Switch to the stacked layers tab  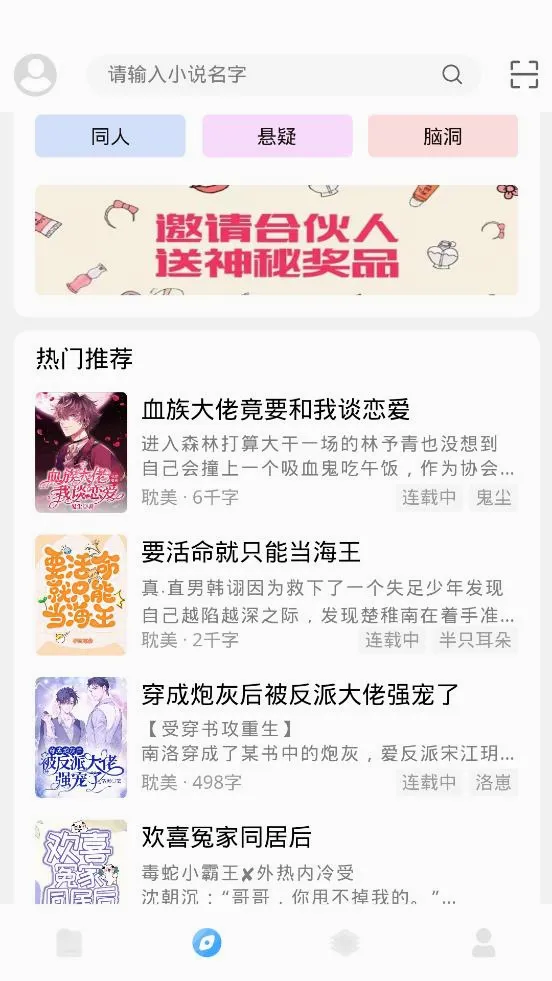click(x=345, y=943)
